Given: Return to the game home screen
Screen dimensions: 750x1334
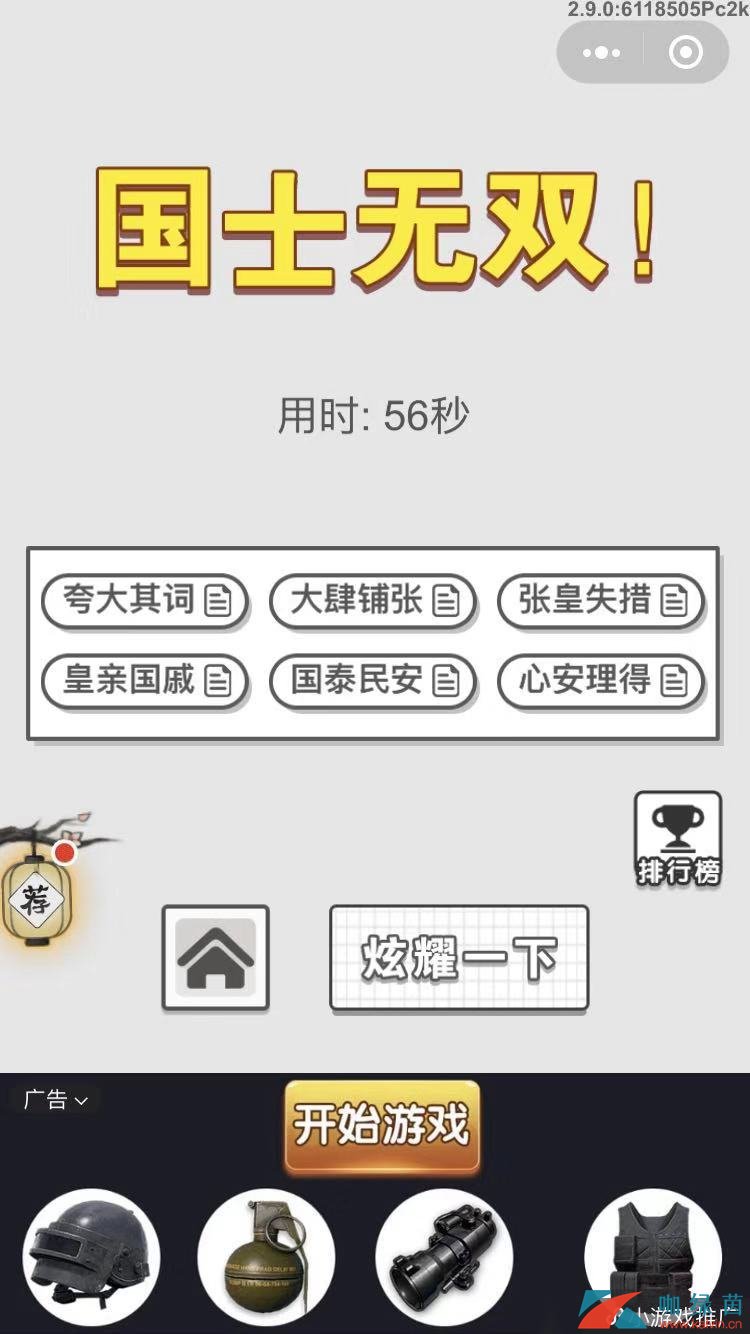Looking at the screenshot, I should pos(216,957).
